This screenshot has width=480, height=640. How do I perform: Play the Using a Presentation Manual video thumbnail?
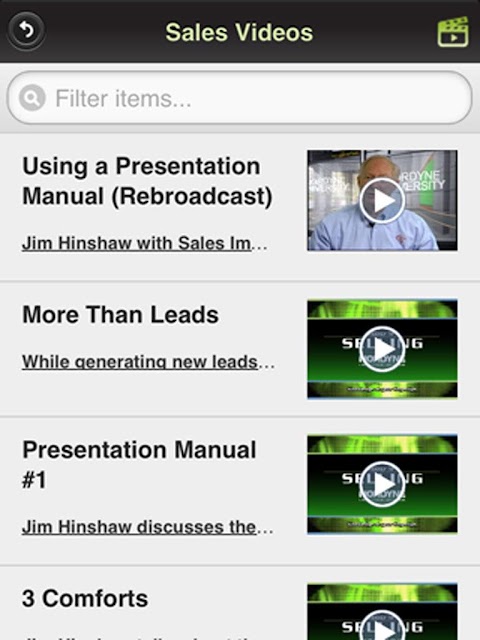click(382, 200)
